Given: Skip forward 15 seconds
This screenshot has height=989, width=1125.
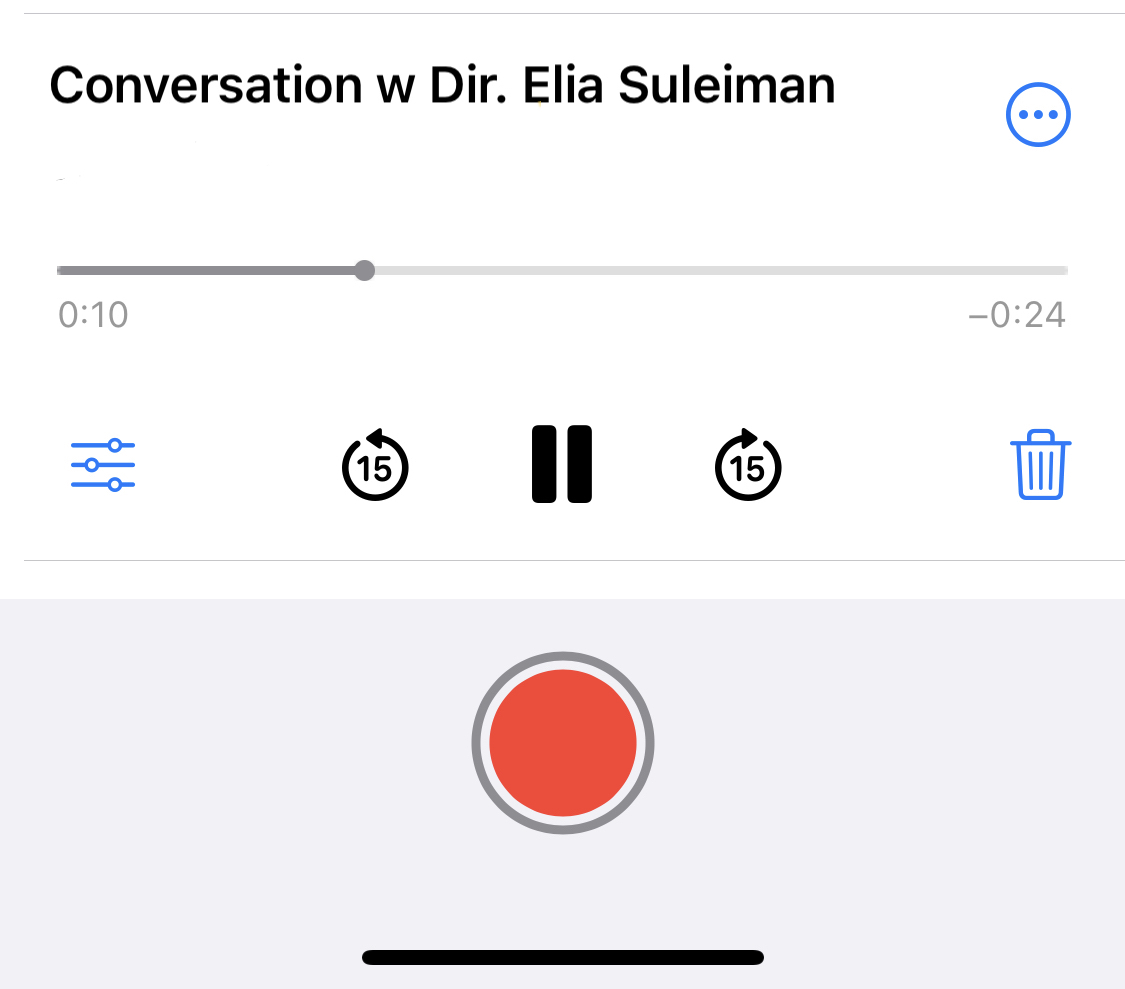Looking at the screenshot, I should click(x=748, y=465).
